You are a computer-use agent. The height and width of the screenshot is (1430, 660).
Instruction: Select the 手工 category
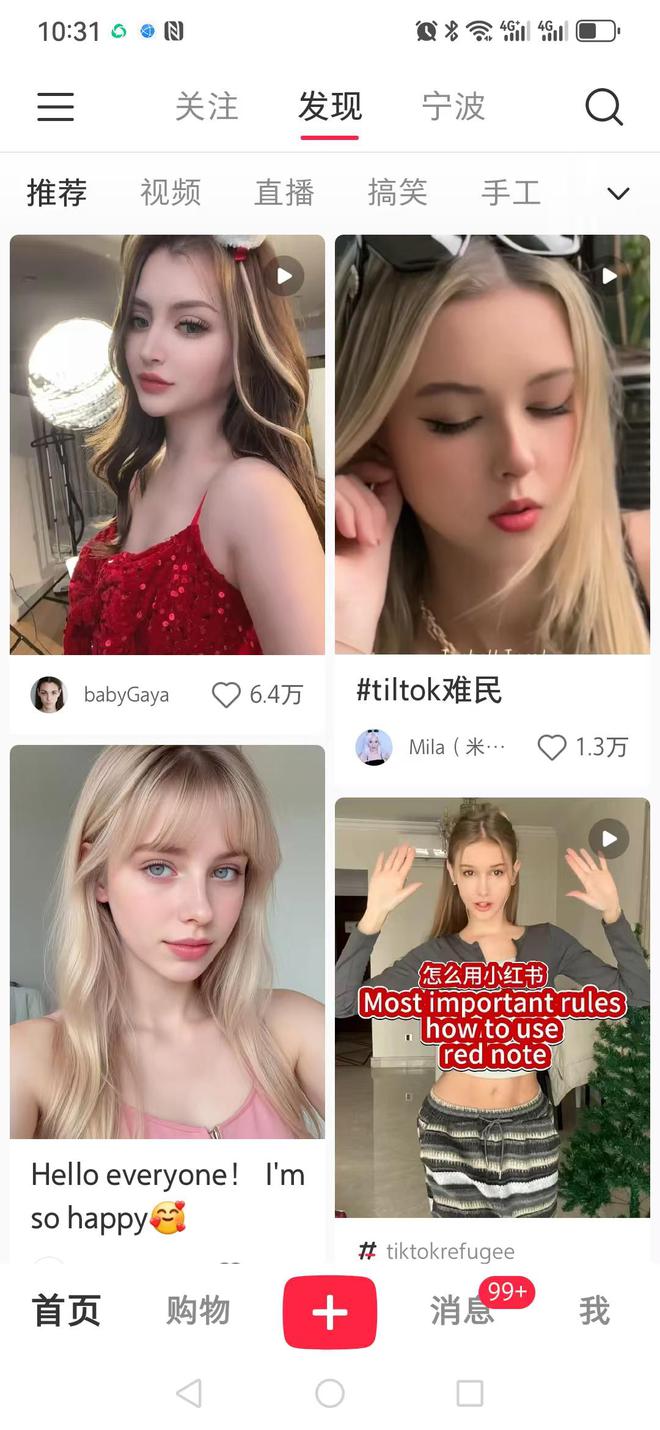click(511, 192)
